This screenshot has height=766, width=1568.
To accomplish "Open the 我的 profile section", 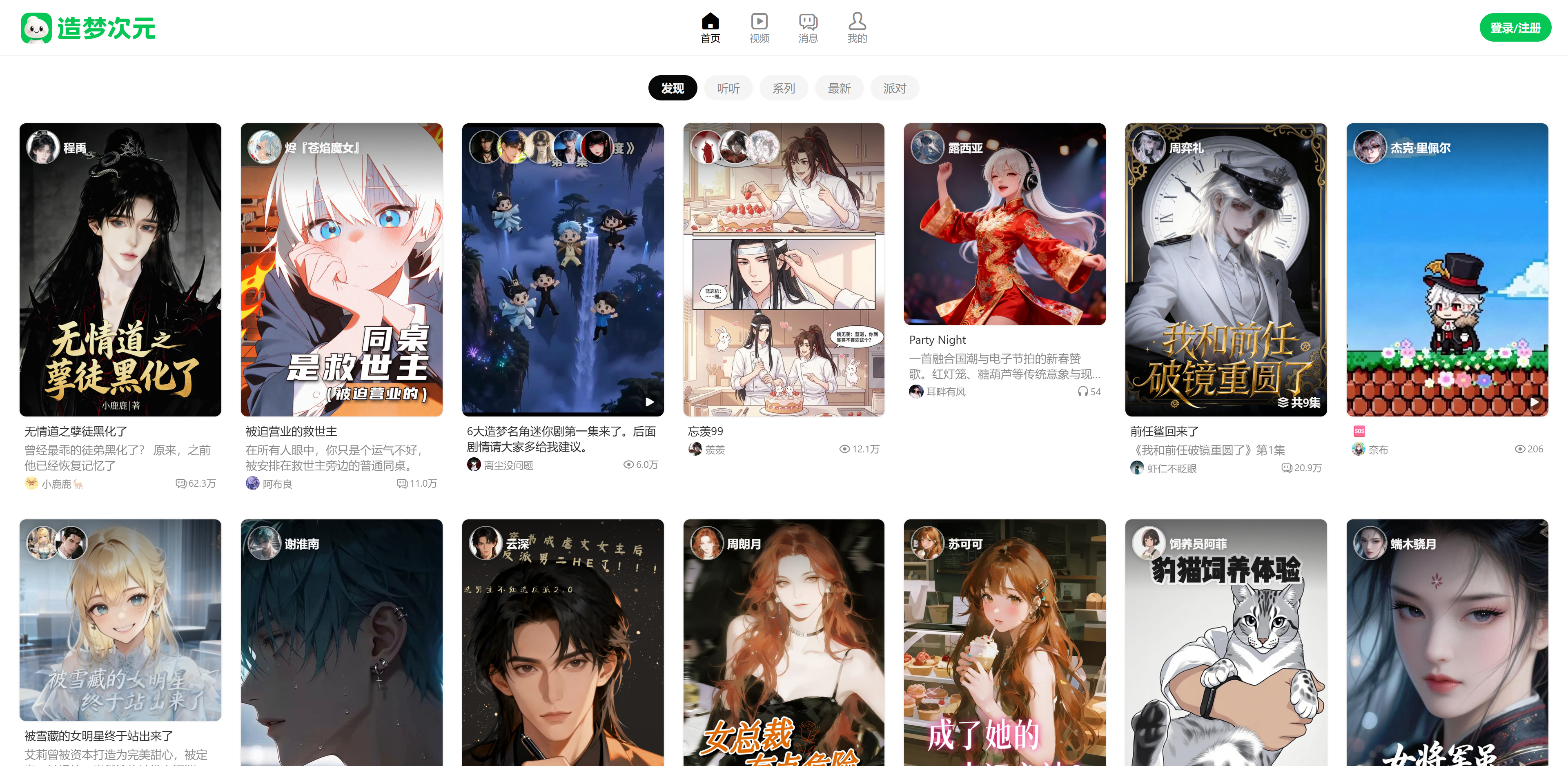I will [x=856, y=28].
